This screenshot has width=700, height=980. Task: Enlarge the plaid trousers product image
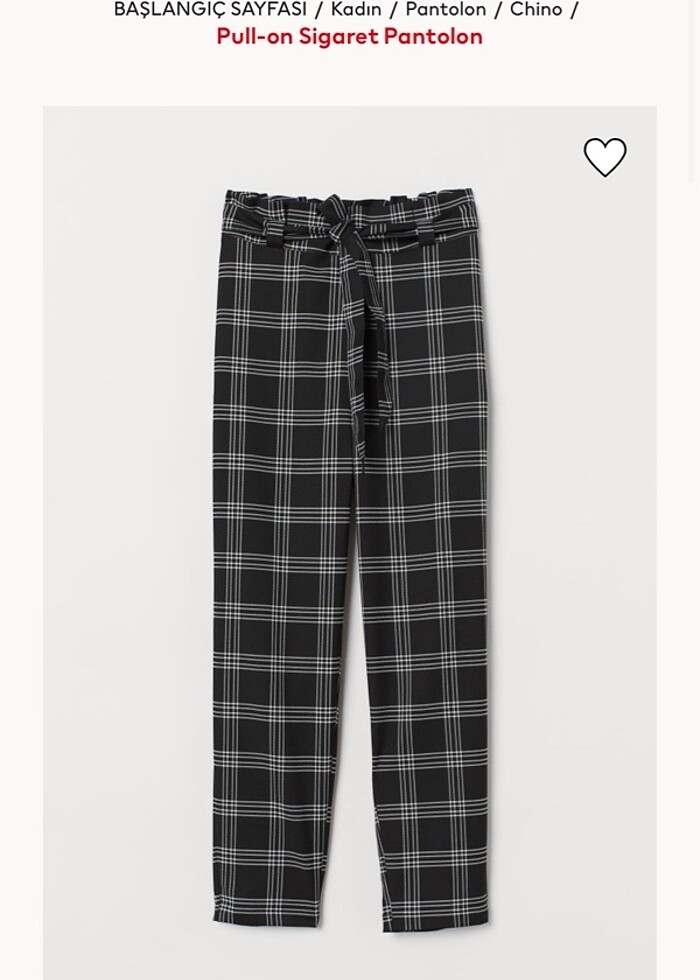pos(350,560)
